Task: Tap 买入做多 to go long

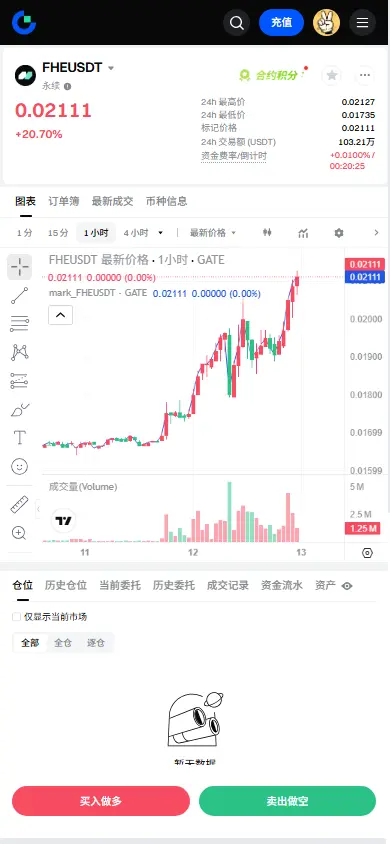Action: click(x=101, y=801)
